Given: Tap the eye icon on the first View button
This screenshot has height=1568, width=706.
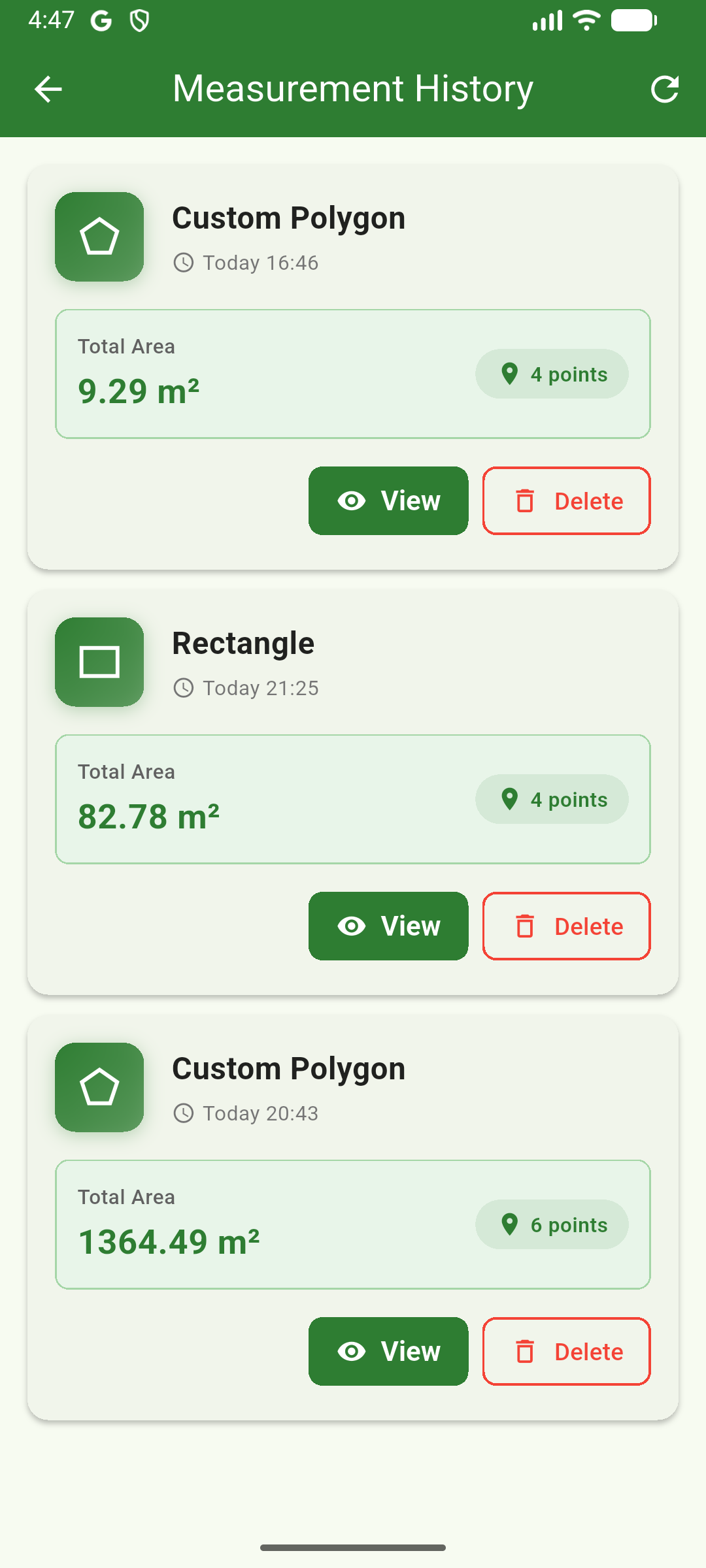Looking at the screenshot, I should point(352,501).
